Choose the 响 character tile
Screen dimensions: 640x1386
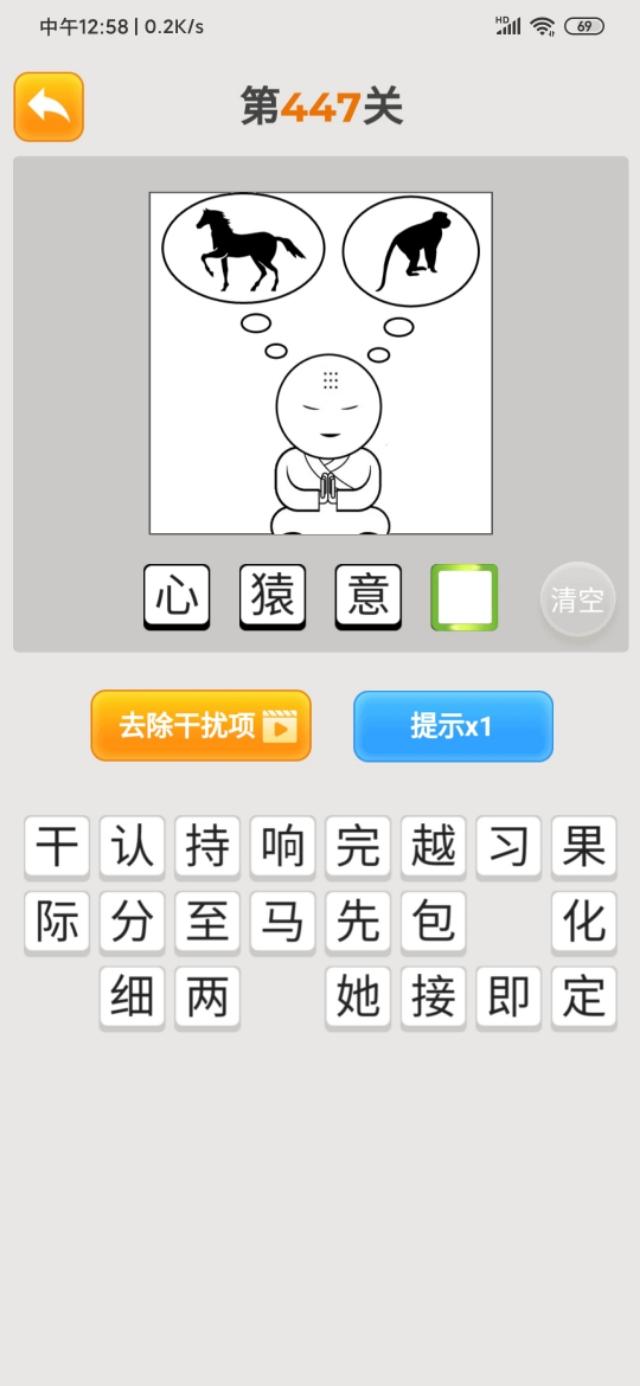(x=283, y=847)
